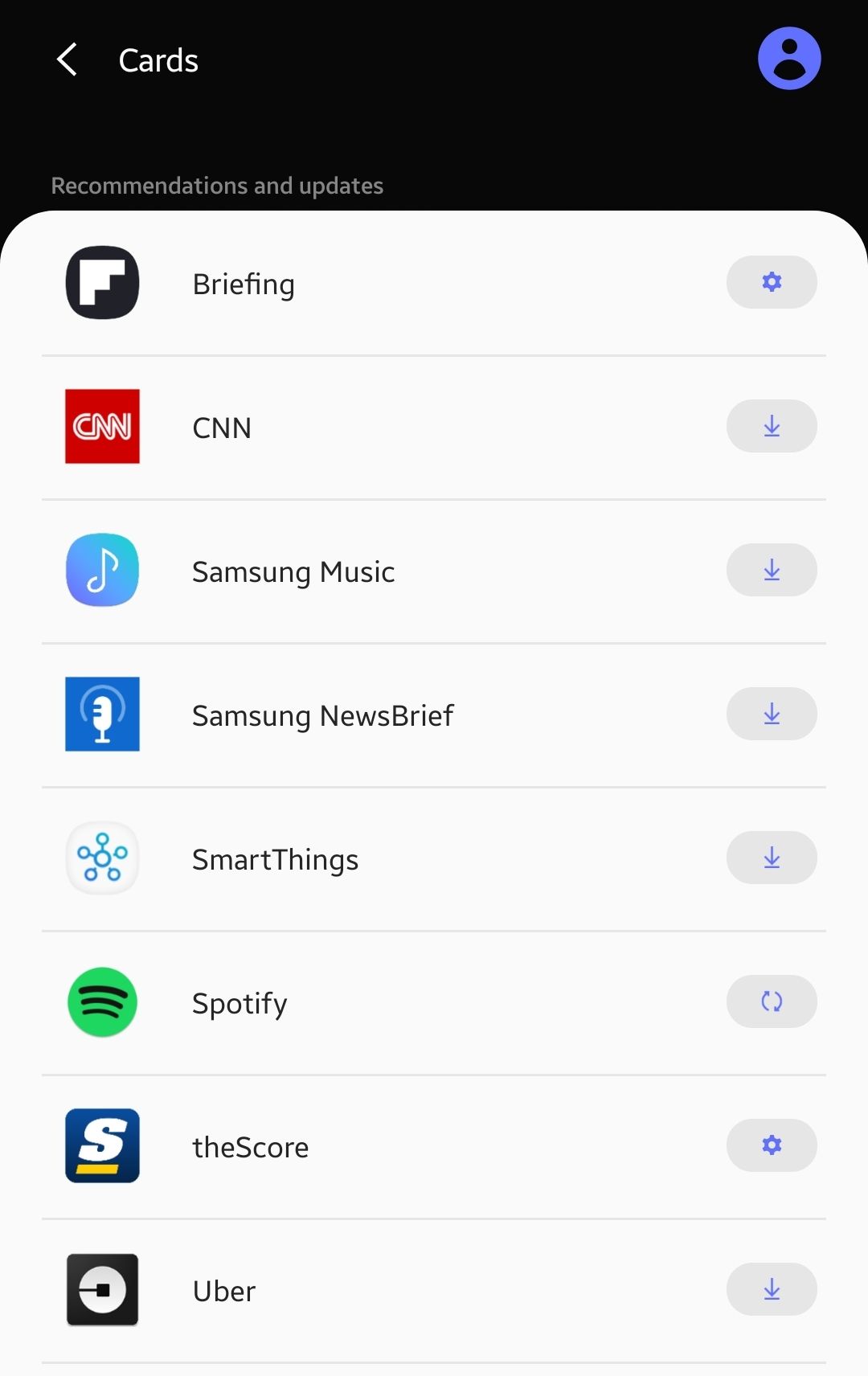This screenshot has width=868, height=1376.
Task: Open settings for the Briefing card
Action: click(x=772, y=282)
